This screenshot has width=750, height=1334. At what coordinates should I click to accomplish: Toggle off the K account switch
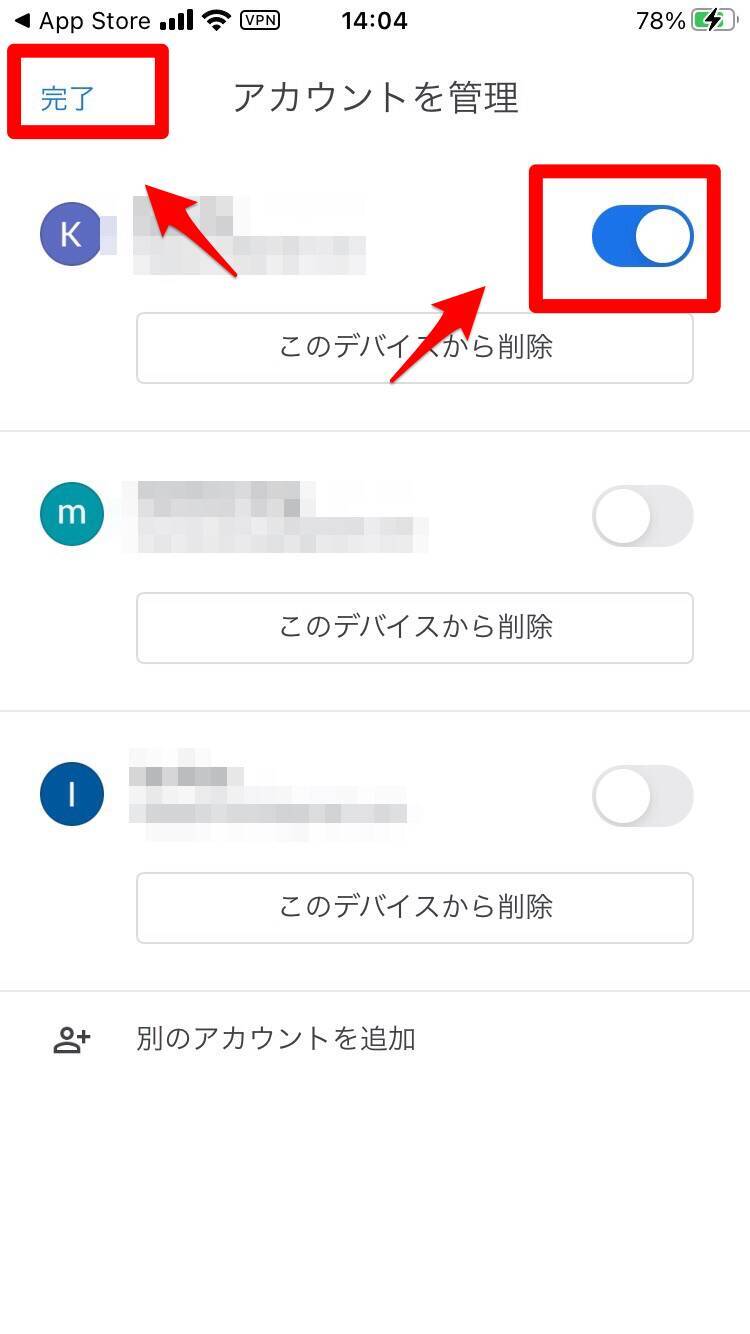point(642,236)
